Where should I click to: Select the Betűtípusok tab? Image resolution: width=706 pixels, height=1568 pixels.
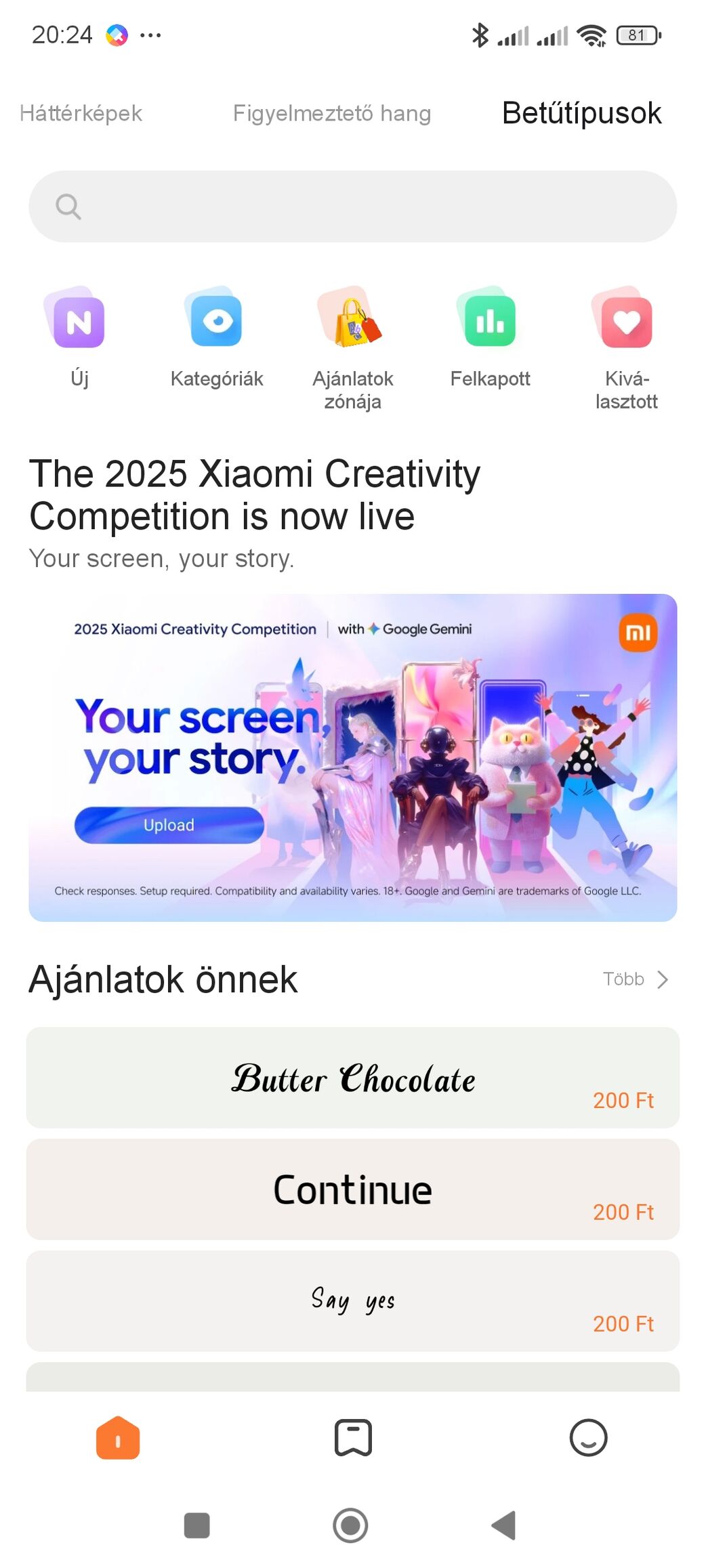581,113
